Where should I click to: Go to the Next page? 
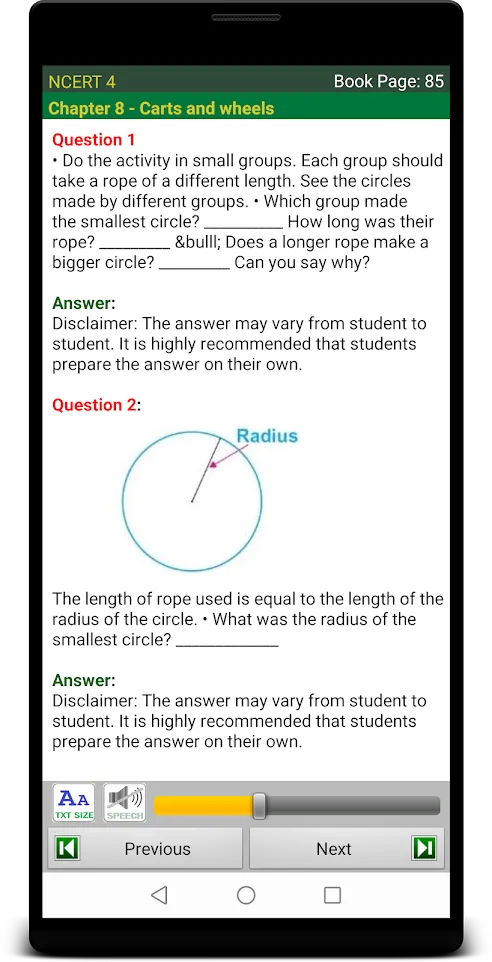click(x=346, y=848)
